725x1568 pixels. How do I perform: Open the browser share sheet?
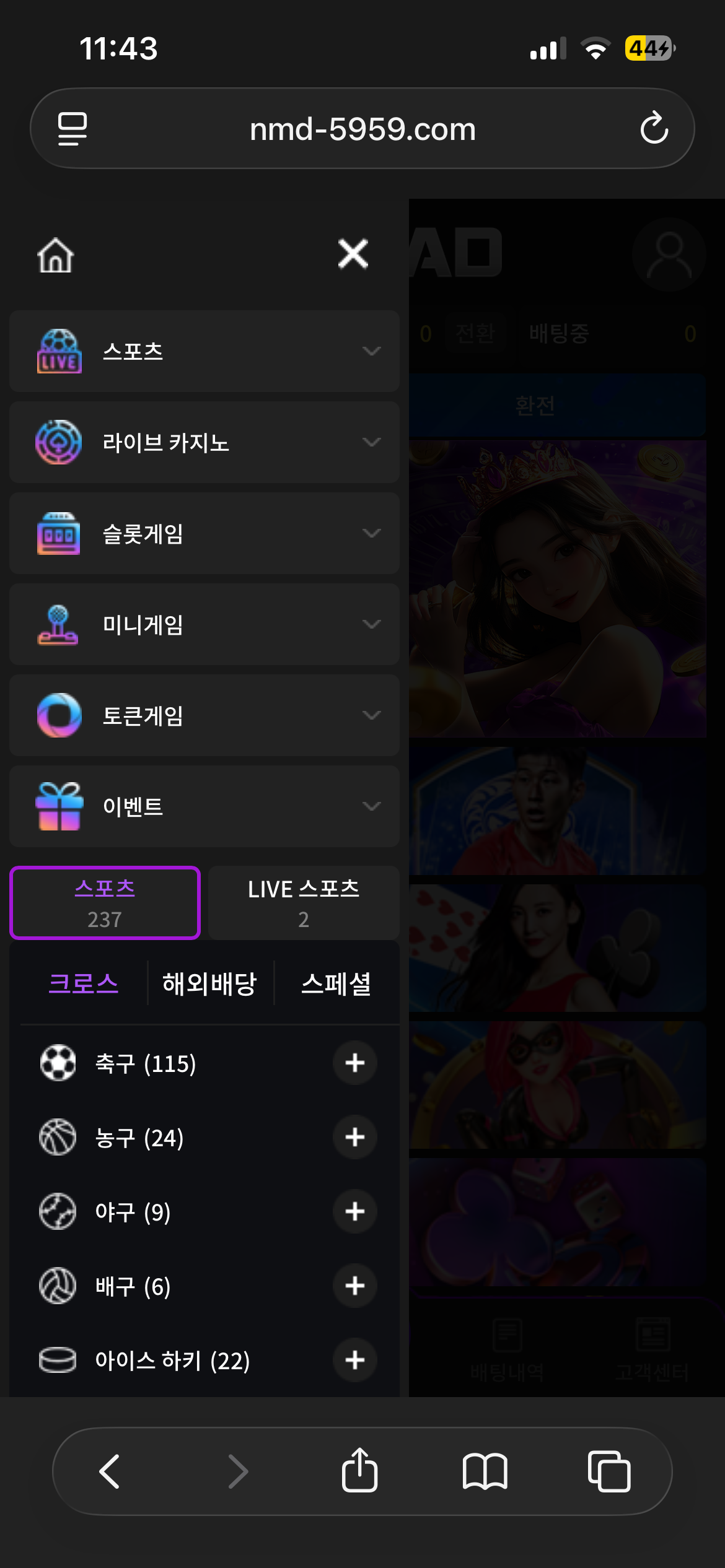(x=359, y=1471)
